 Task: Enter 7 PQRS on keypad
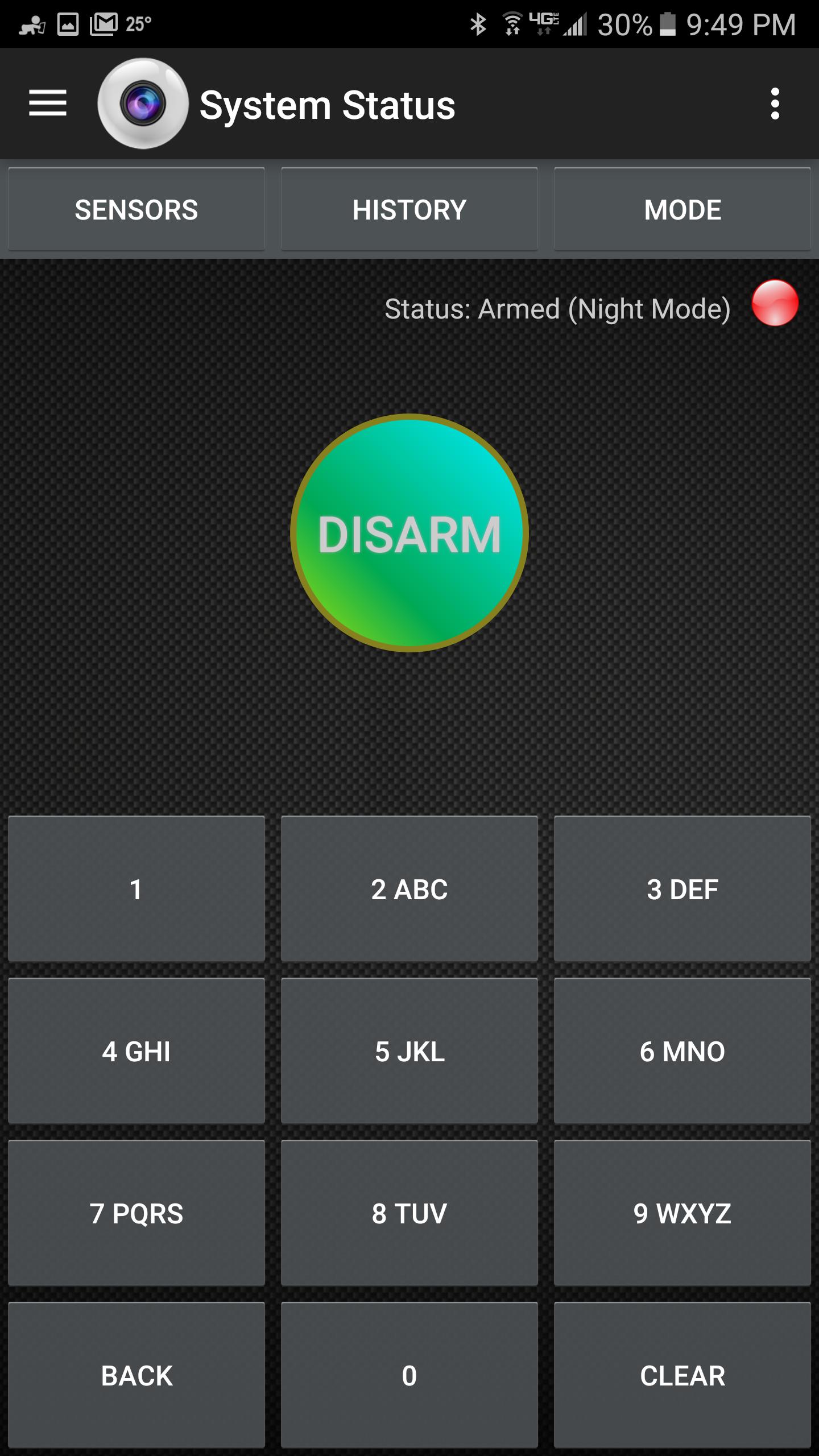click(x=136, y=1213)
